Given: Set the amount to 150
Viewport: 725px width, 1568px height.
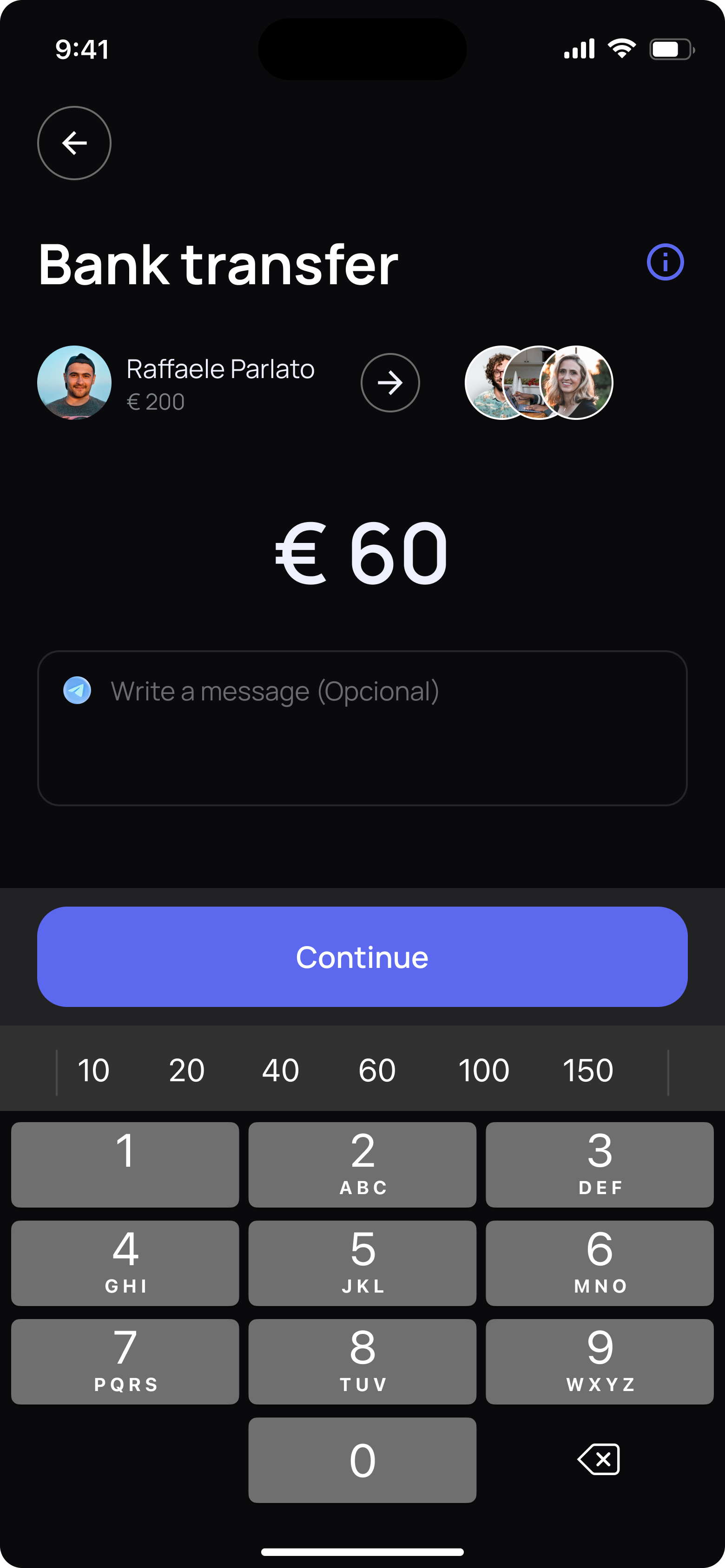Looking at the screenshot, I should (x=587, y=1071).
